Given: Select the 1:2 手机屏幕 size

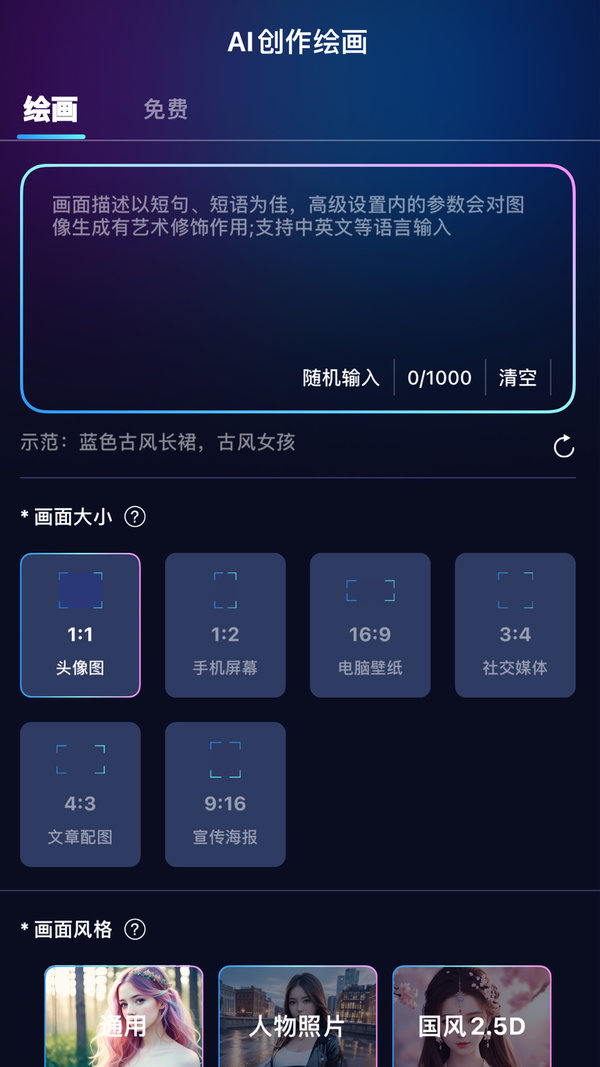Looking at the screenshot, I should (x=225, y=625).
